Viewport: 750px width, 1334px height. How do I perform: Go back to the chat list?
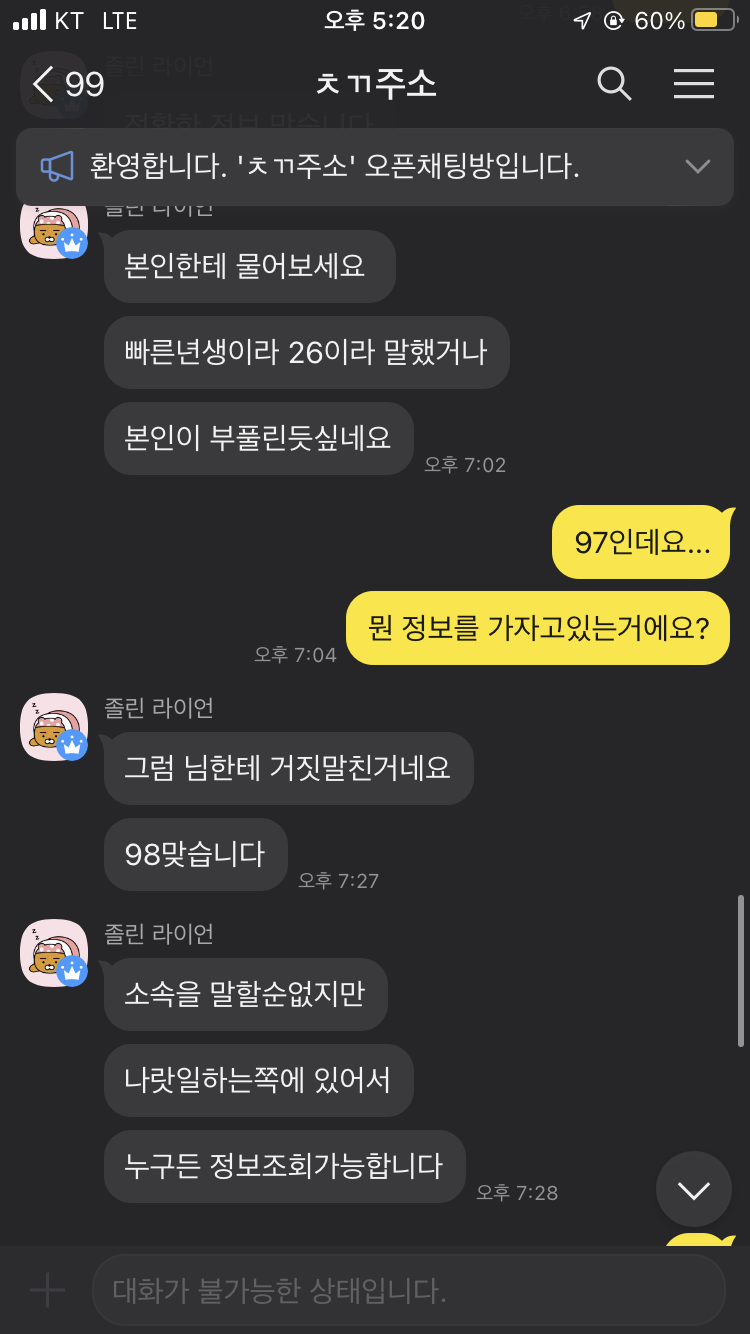(x=45, y=85)
